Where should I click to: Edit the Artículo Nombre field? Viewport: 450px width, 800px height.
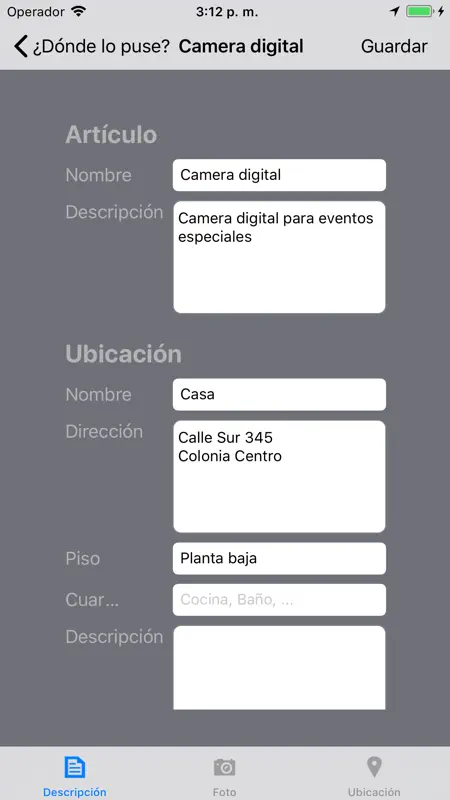[x=279, y=175]
